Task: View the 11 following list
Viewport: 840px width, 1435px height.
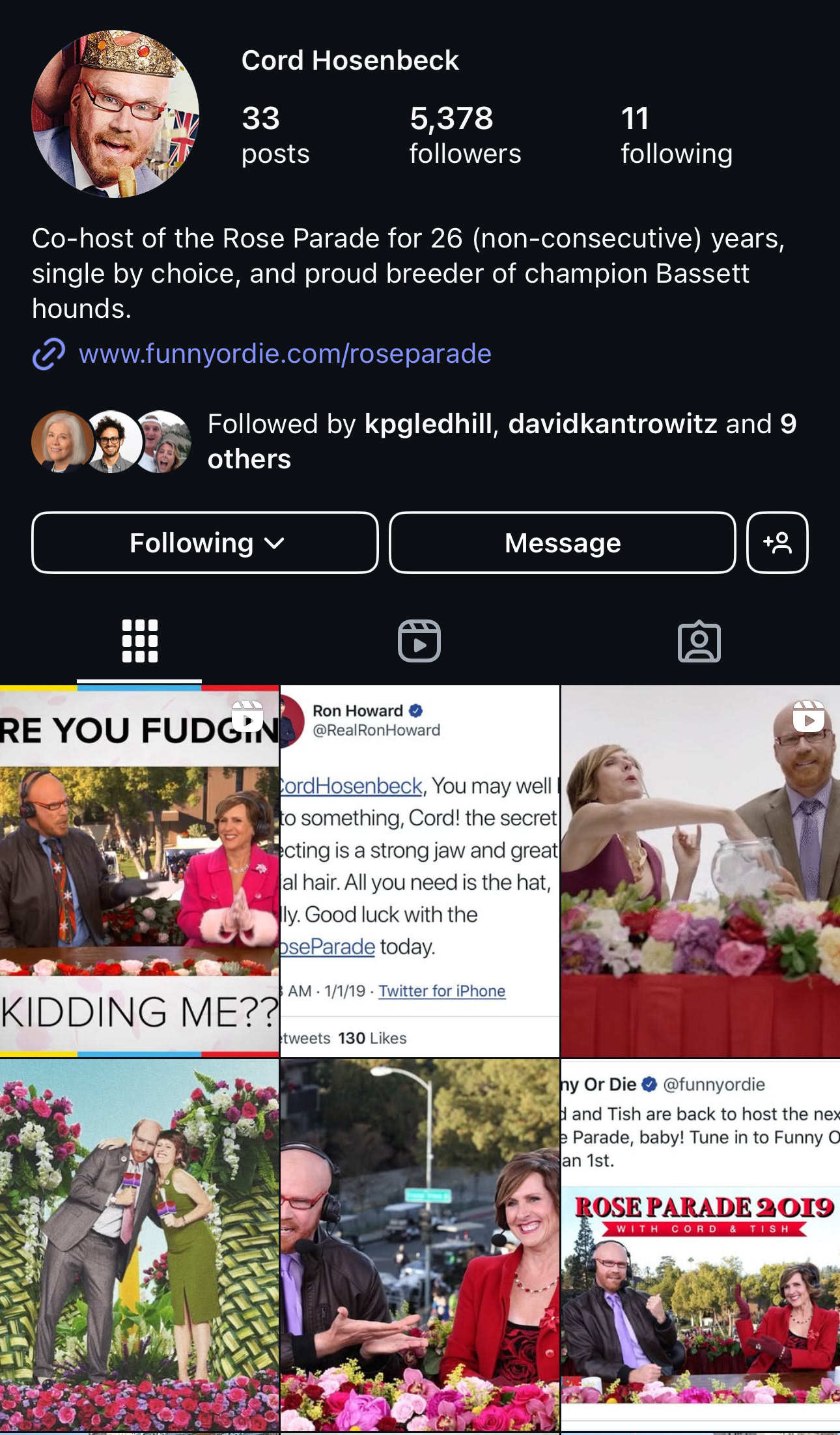Action: 676,135
